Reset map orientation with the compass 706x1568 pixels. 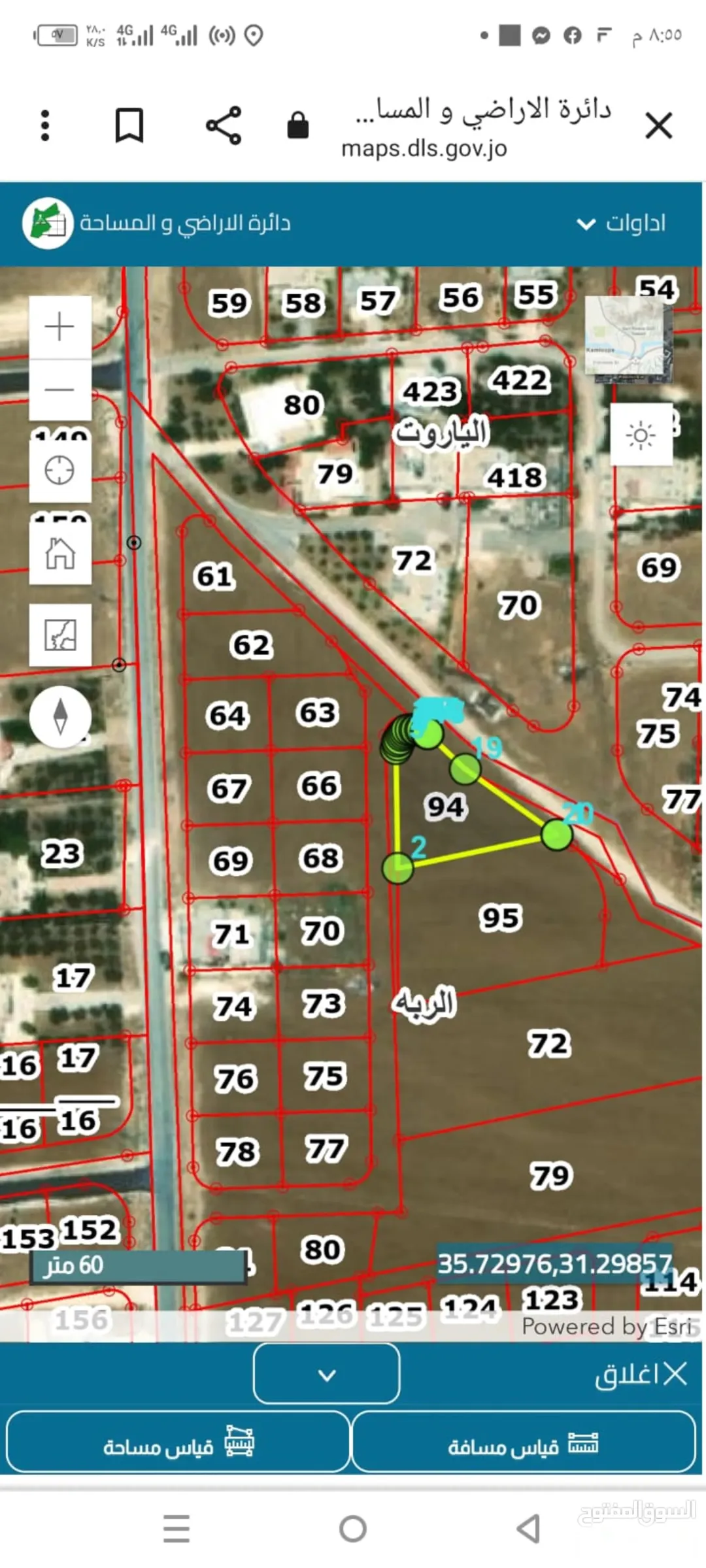coord(60,716)
